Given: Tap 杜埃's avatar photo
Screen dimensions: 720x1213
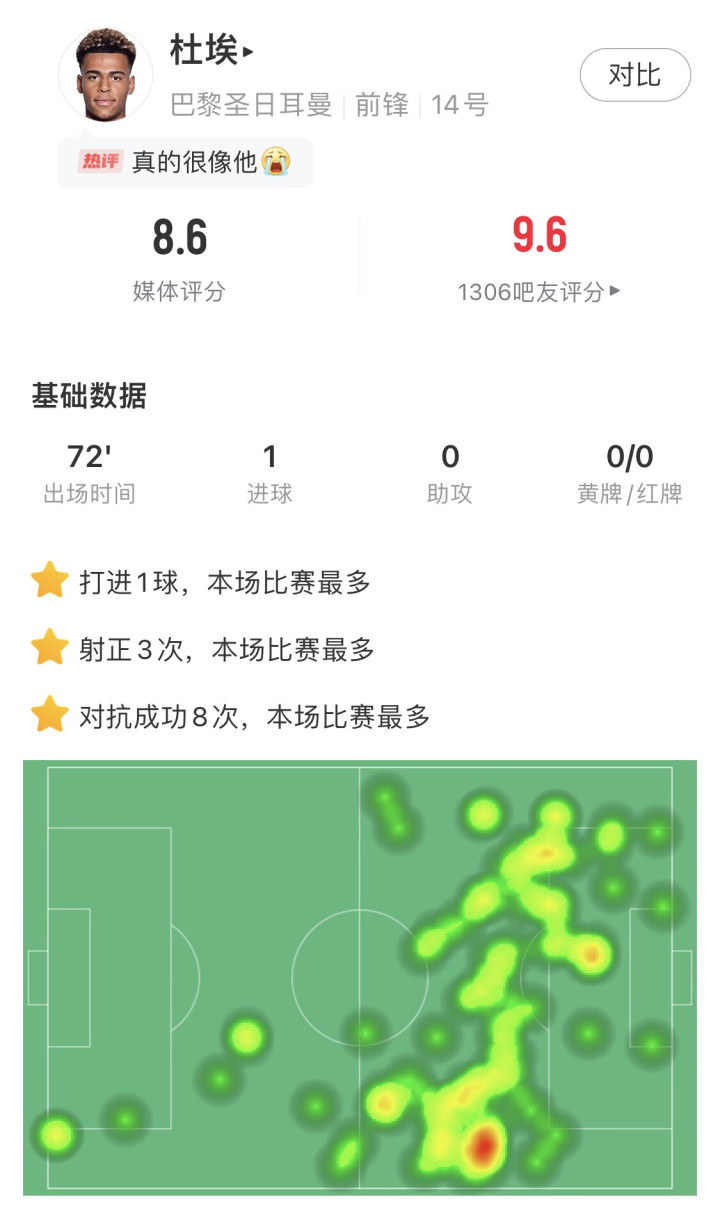Looking at the screenshot, I should point(105,75).
